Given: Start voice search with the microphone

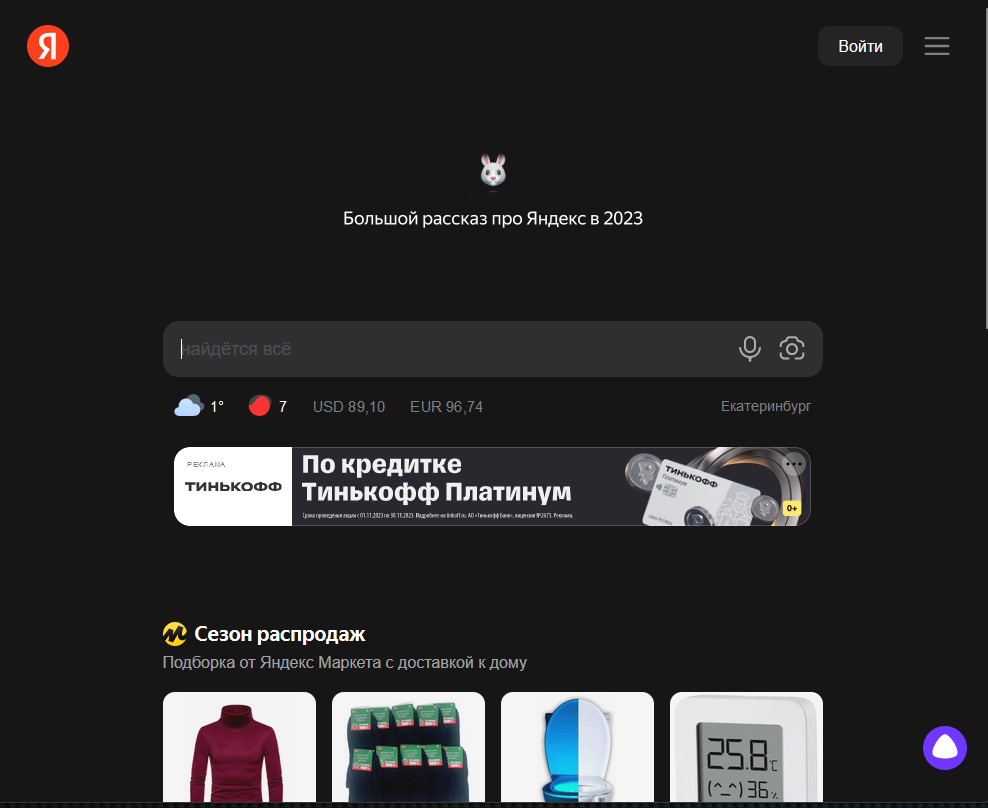Looking at the screenshot, I should [x=750, y=348].
